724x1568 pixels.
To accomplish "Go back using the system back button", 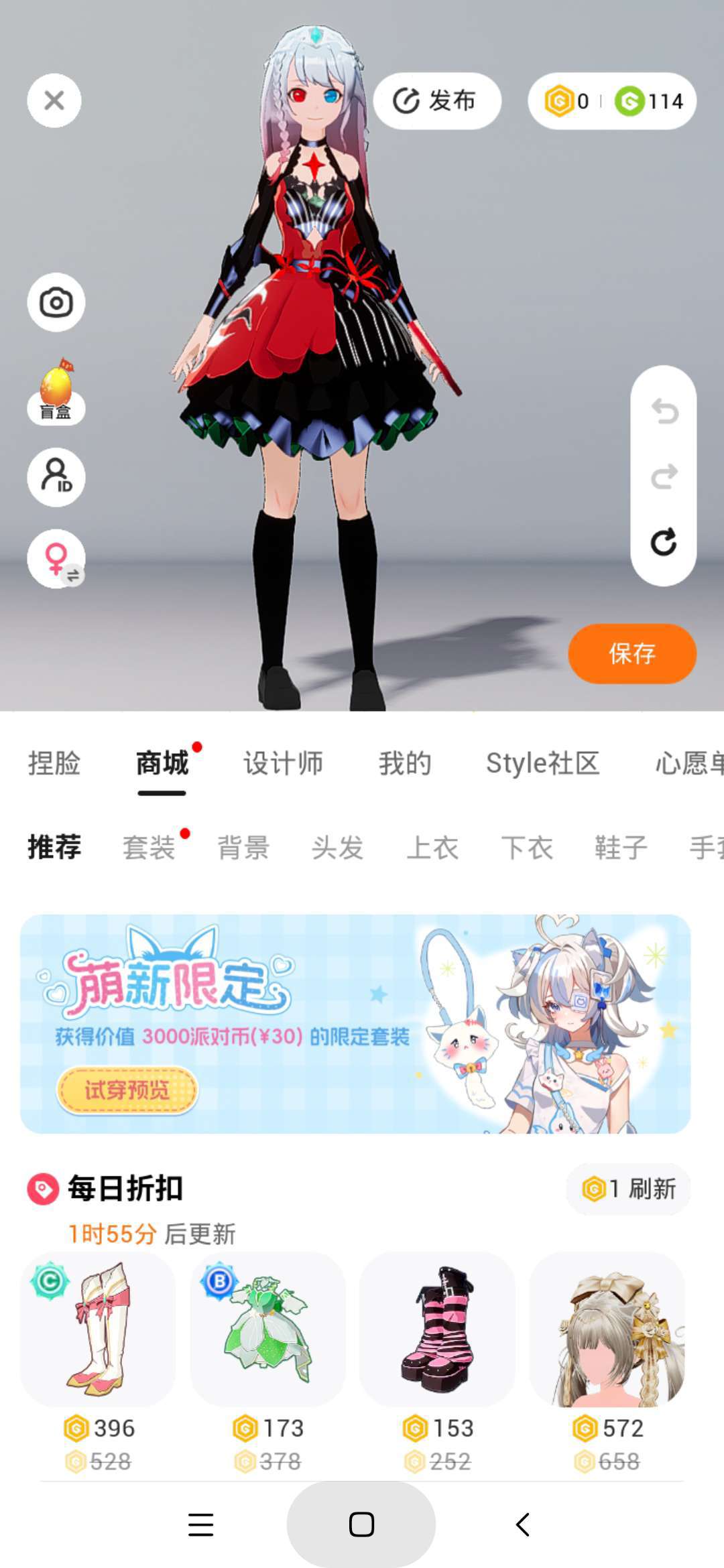I will (x=523, y=1524).
